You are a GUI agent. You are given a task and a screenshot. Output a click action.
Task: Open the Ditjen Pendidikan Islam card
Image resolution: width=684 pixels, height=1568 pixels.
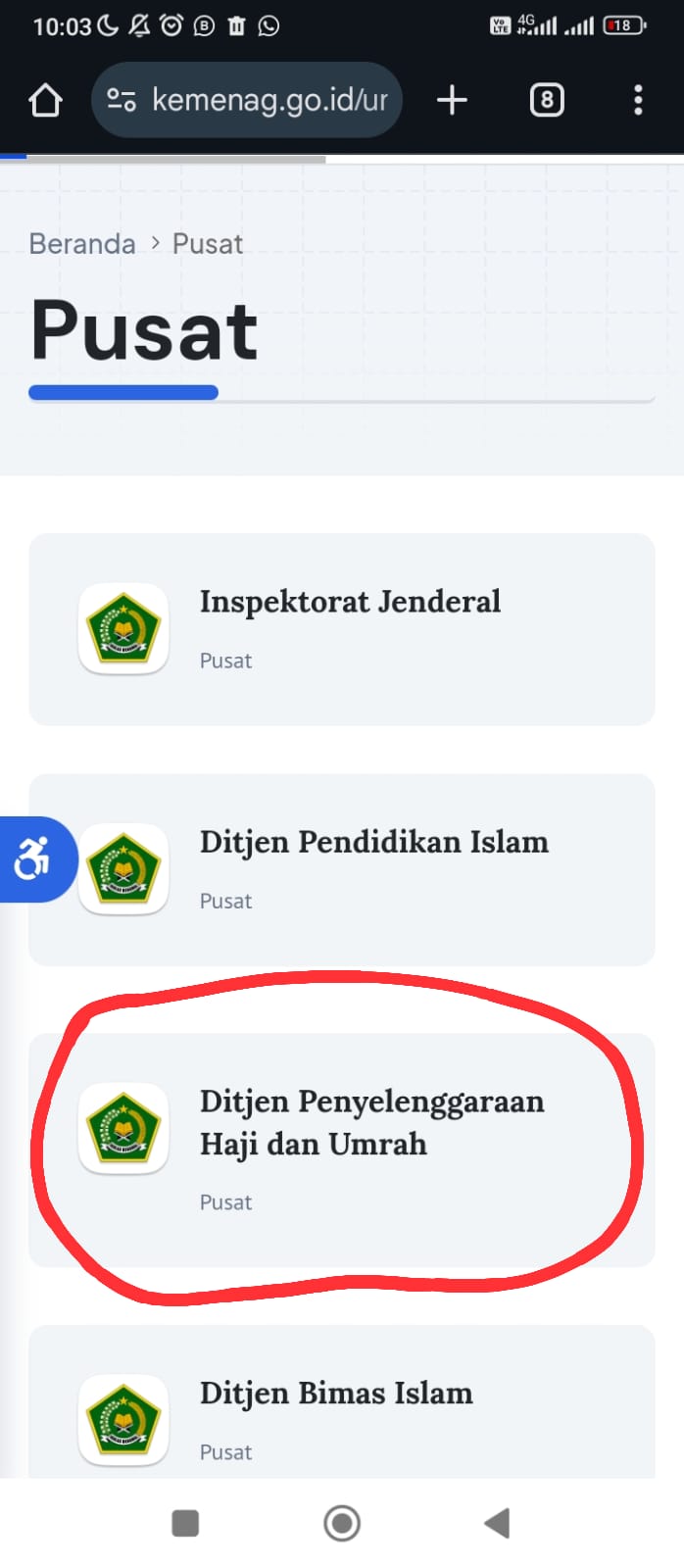pos(342,869)
